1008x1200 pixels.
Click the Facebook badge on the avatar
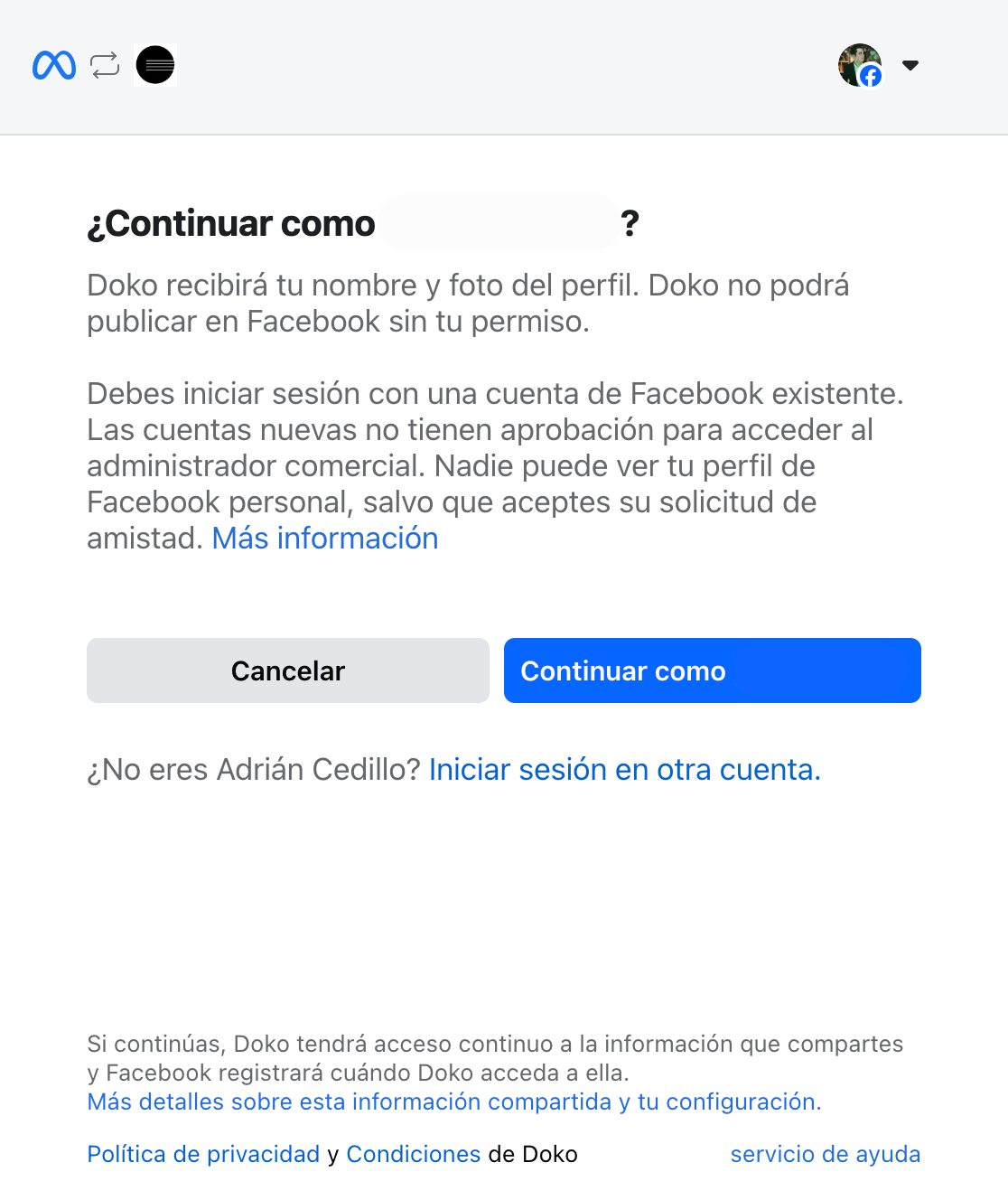(x=870, y=78)
